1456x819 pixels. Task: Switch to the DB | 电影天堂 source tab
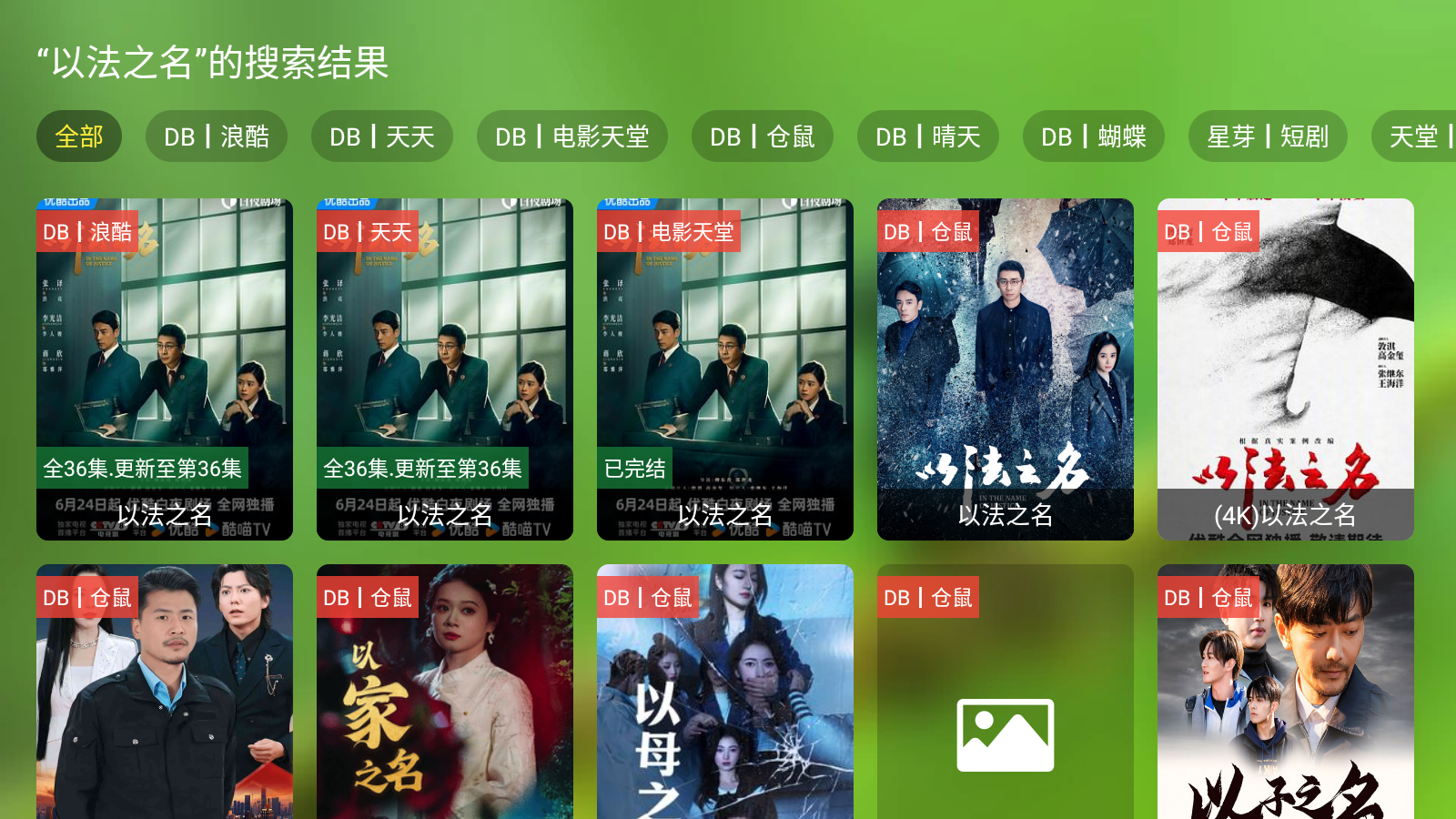(571, 136)
